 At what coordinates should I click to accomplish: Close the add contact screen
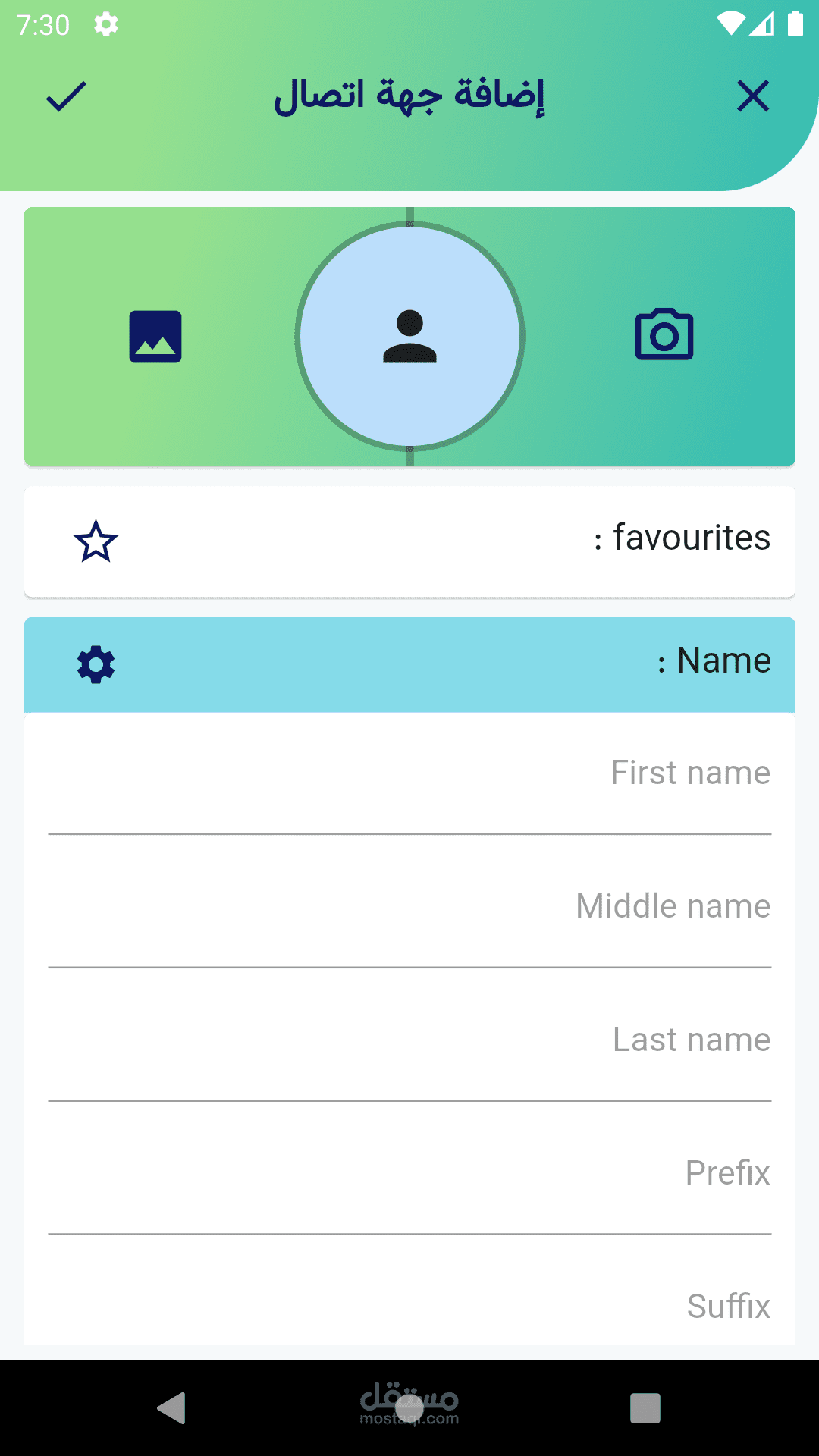pos(753,96)
